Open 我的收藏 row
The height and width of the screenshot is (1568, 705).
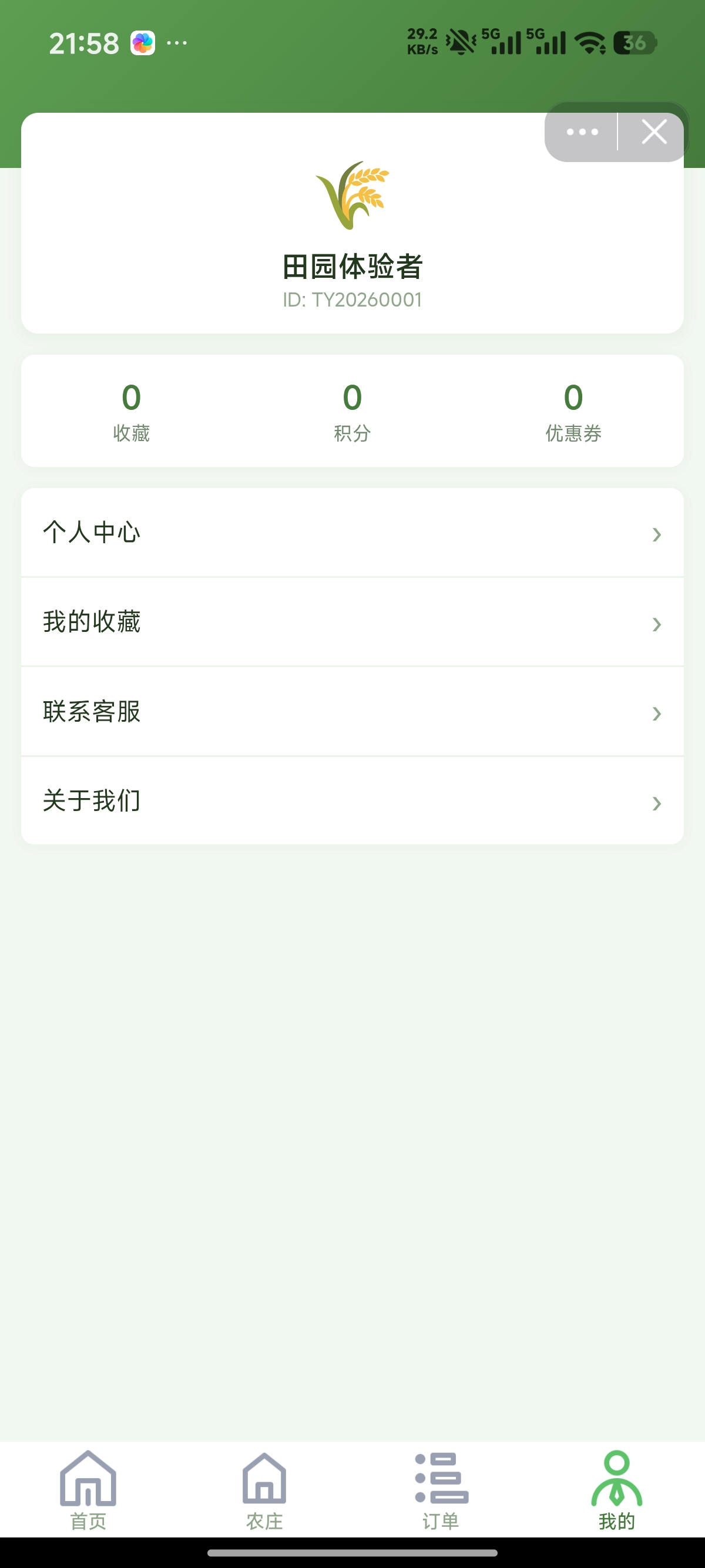pos(352,622)
